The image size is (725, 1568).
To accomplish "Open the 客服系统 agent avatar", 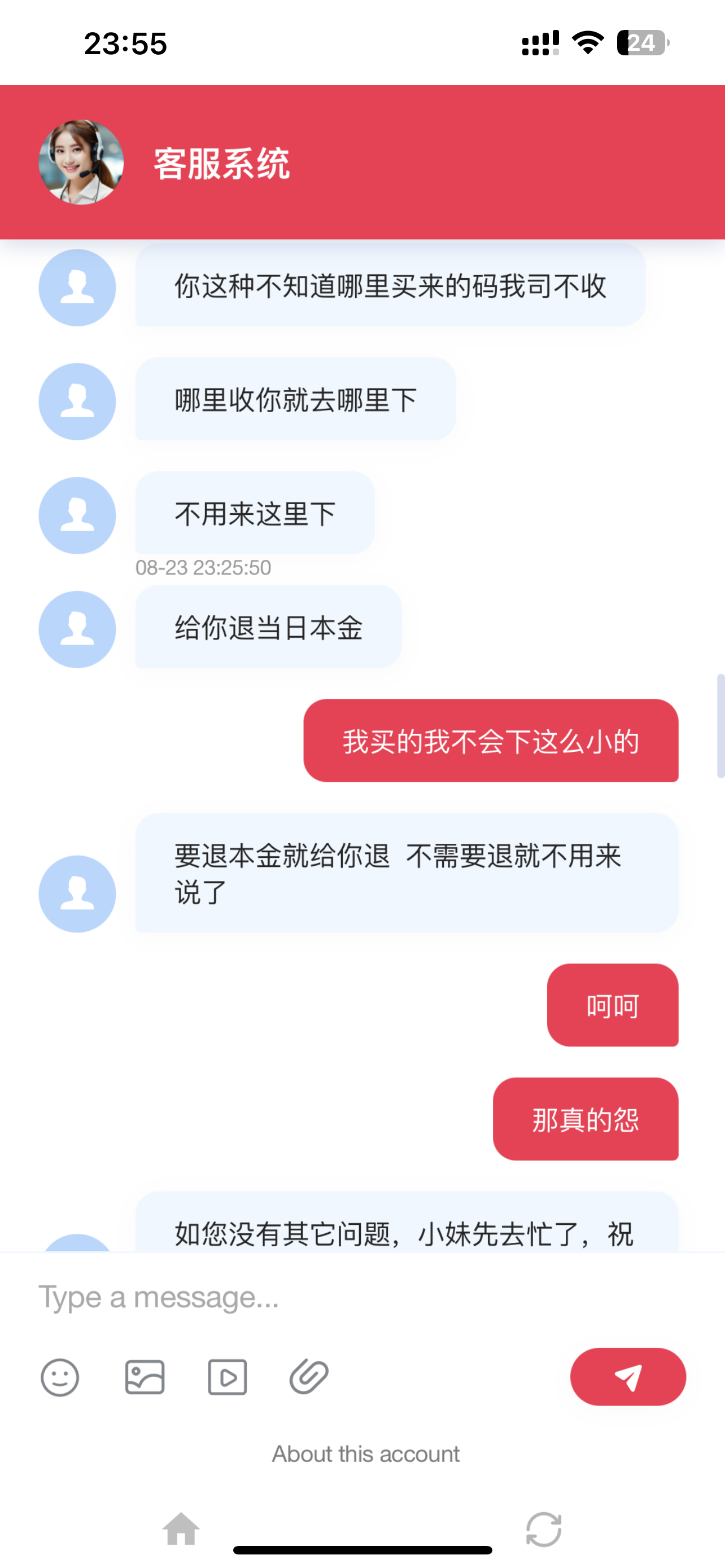I will 81,162.
